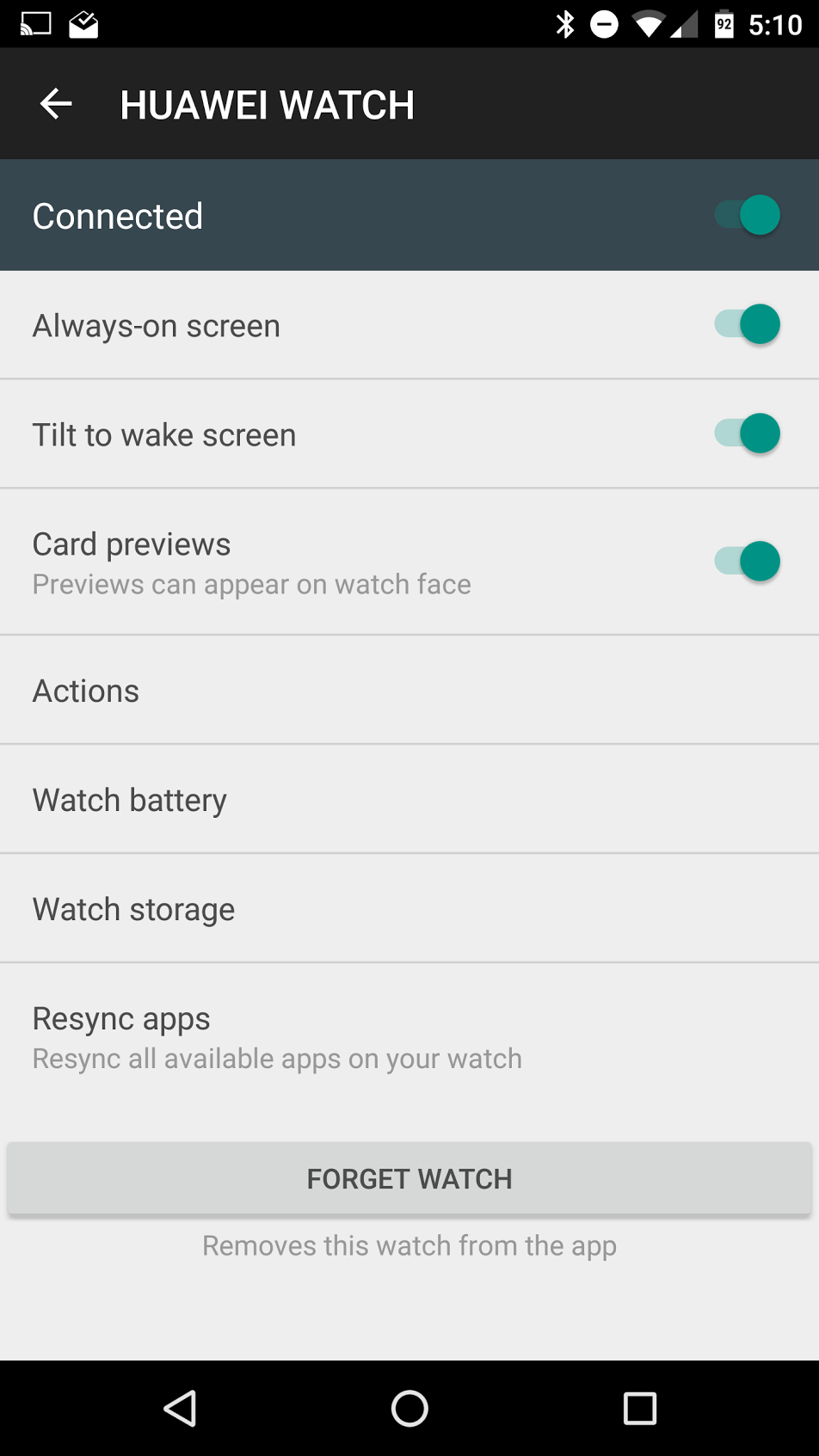The width and height of the screenshot is (819, 1456).
Task: Turn off Tilt to wake screen
Action: [747, 433]
